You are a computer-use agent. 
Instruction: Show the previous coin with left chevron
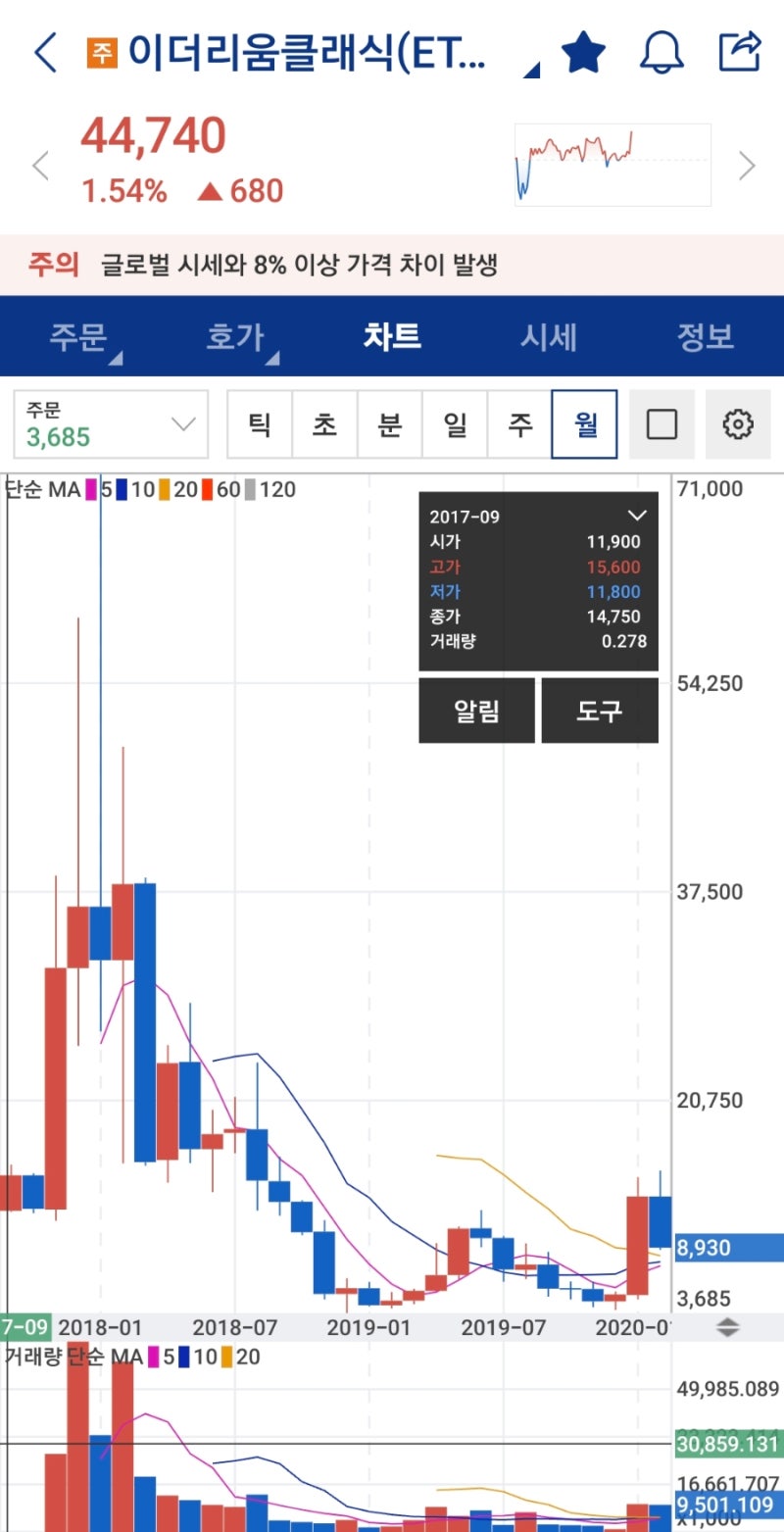point(40,166)
